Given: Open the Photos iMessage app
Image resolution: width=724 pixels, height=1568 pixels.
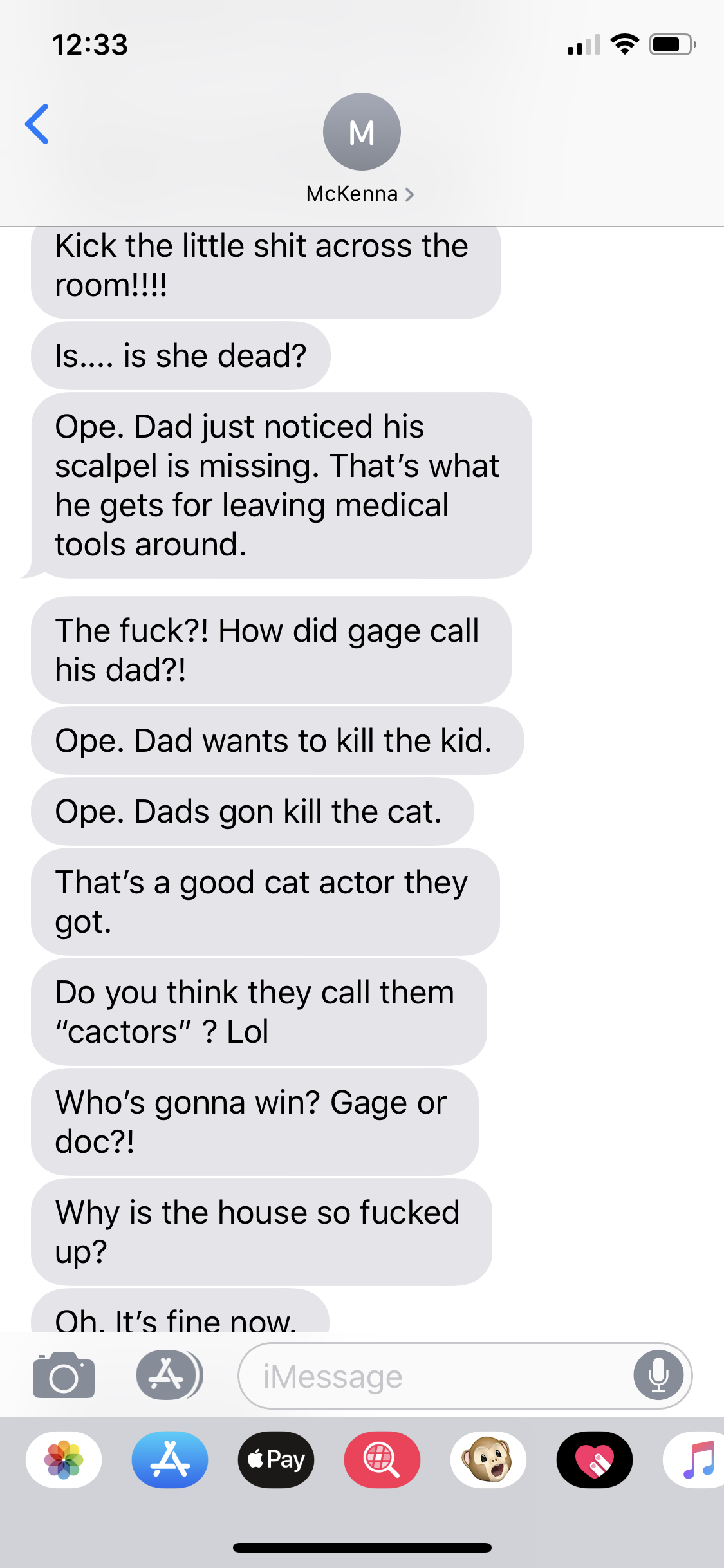Looking at the screenshot, I should 64,1460.
